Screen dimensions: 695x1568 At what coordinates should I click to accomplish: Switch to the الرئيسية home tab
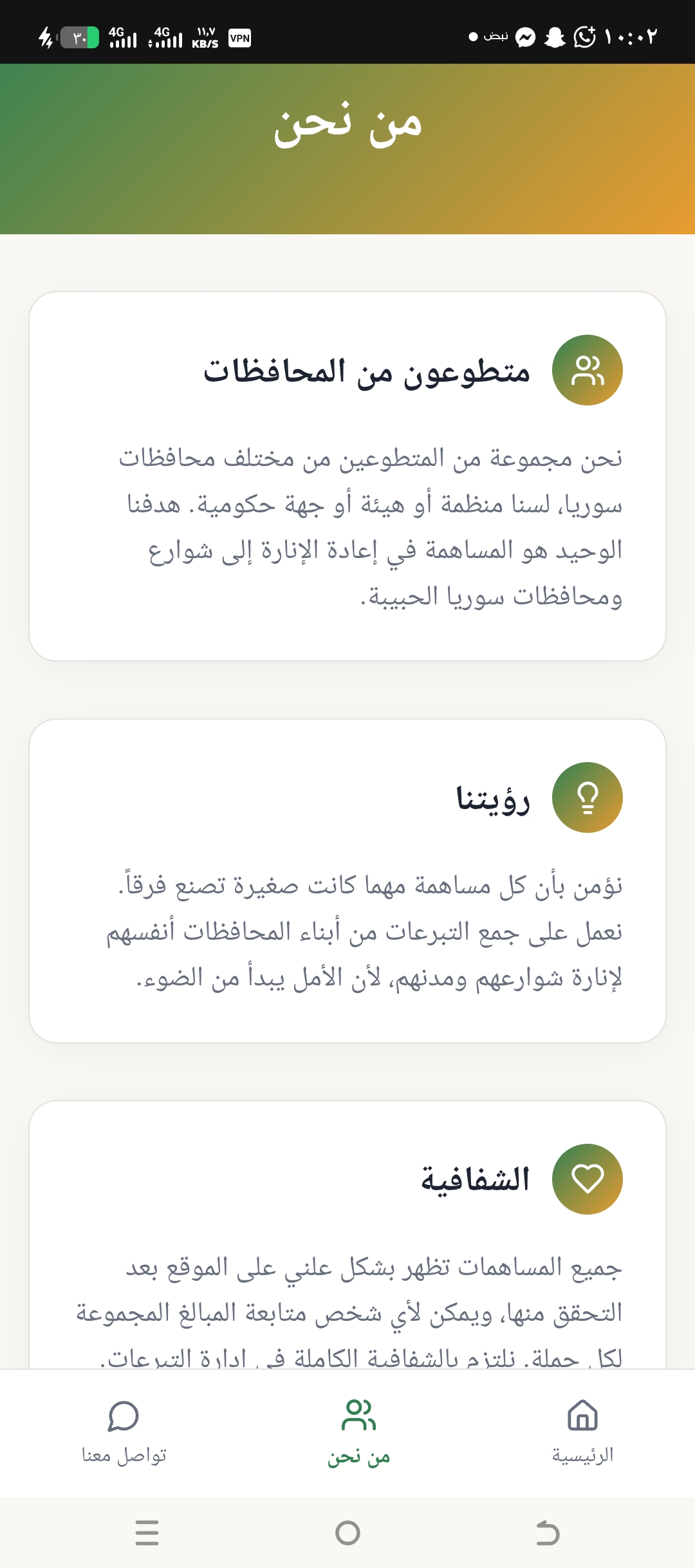[582, 1430]
